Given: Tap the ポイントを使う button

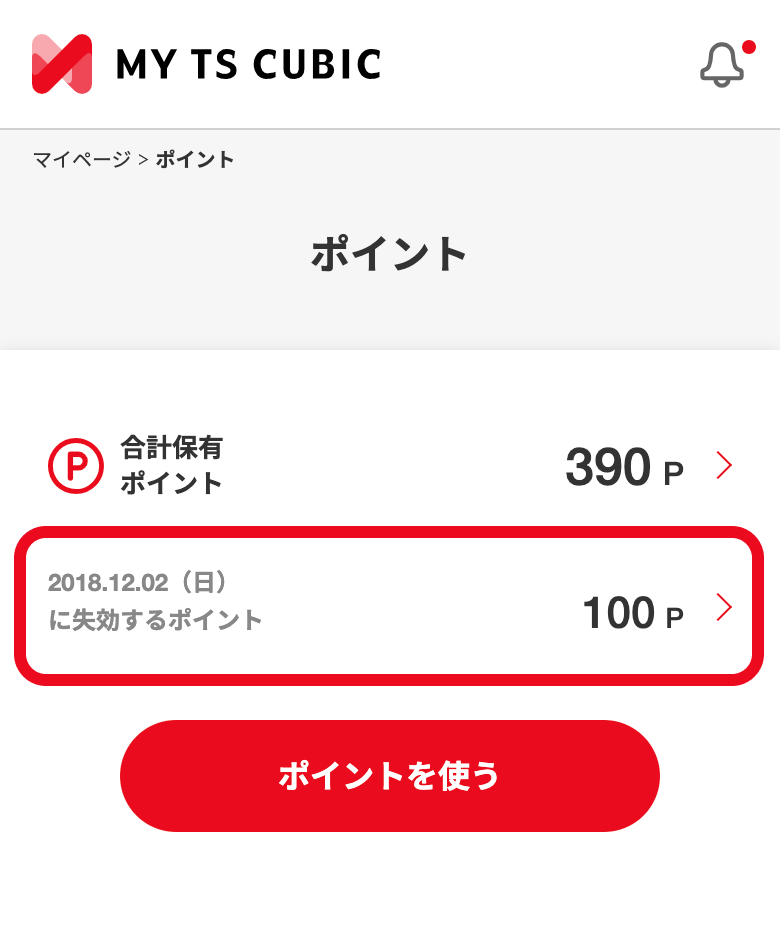Looking at the screenshot, I should pos(390,776).
